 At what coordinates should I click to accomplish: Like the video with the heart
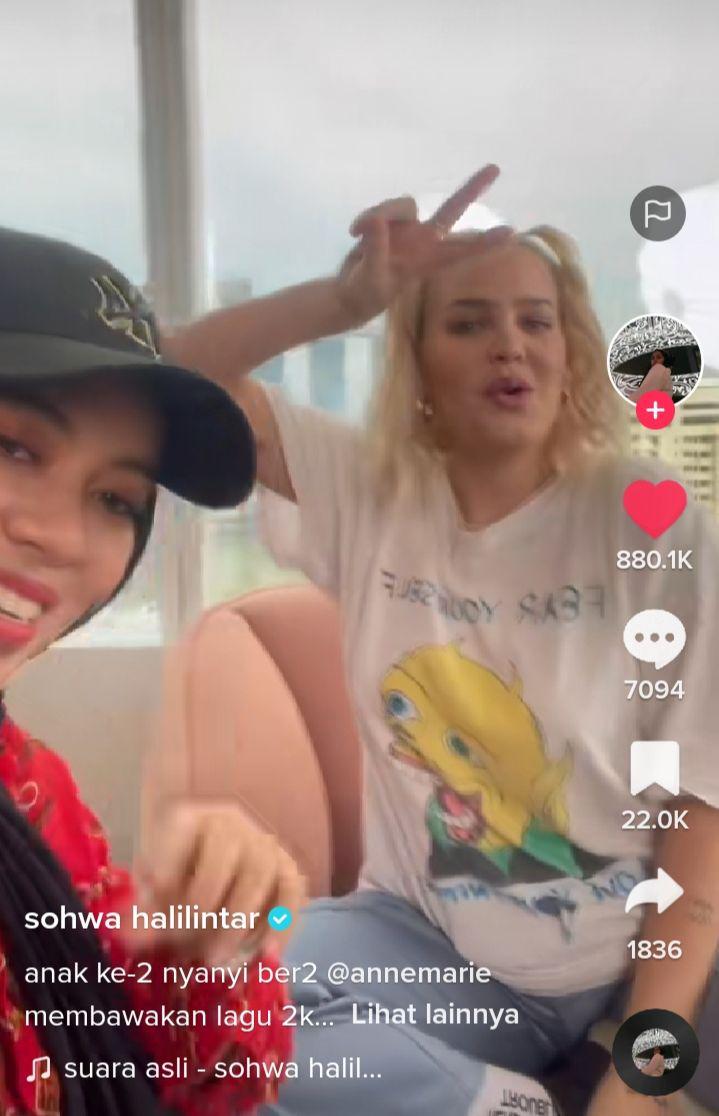click(654, 509)
